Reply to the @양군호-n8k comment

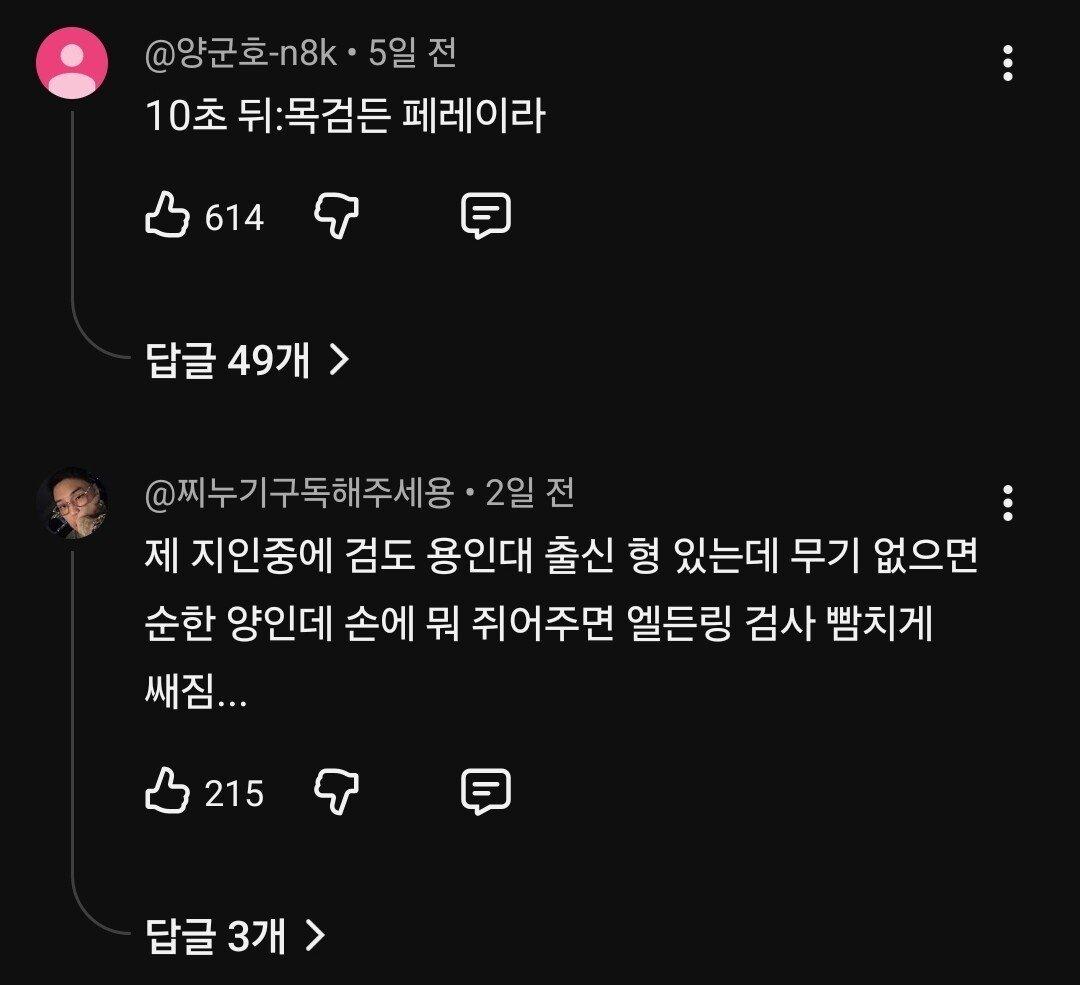pyautogui.click(x=486, y=215)
